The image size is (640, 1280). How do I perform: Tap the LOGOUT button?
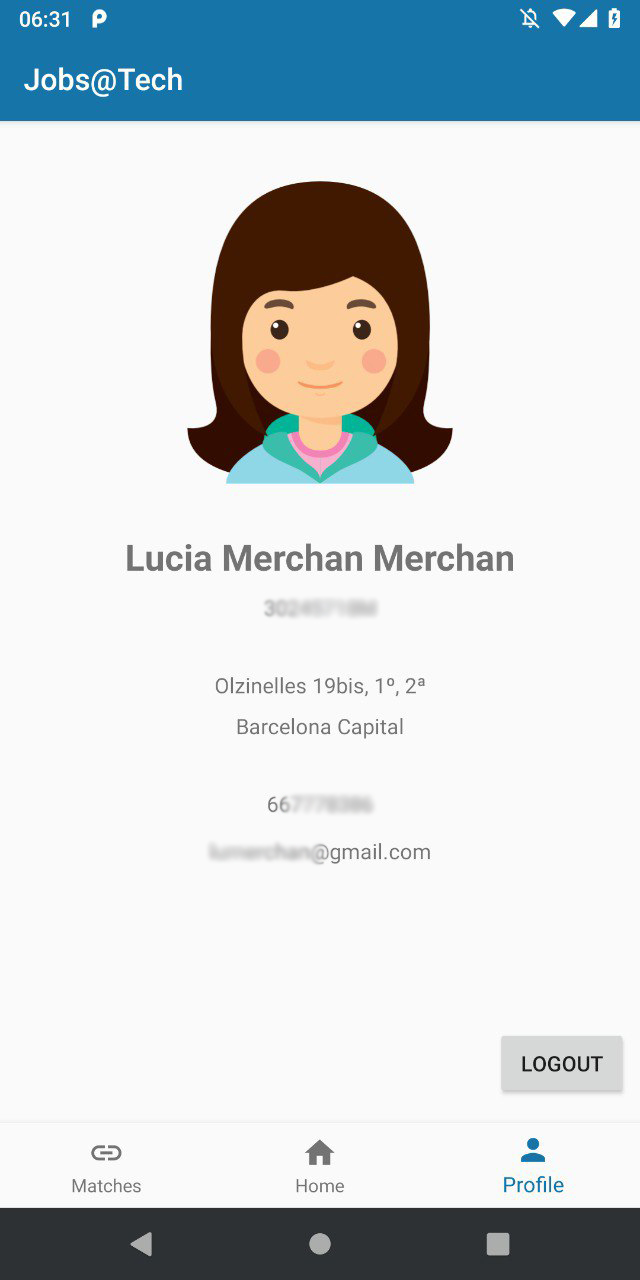561,1063
